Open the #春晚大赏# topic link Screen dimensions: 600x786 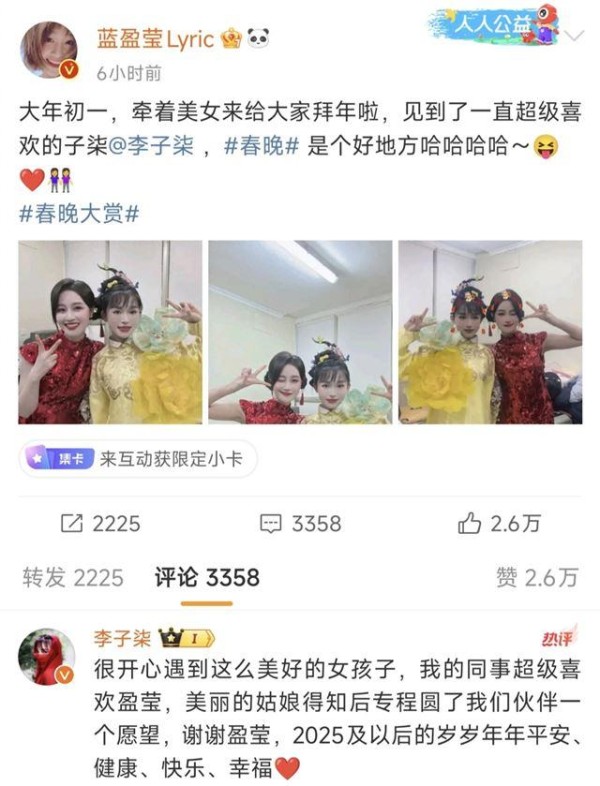(78, 212)
